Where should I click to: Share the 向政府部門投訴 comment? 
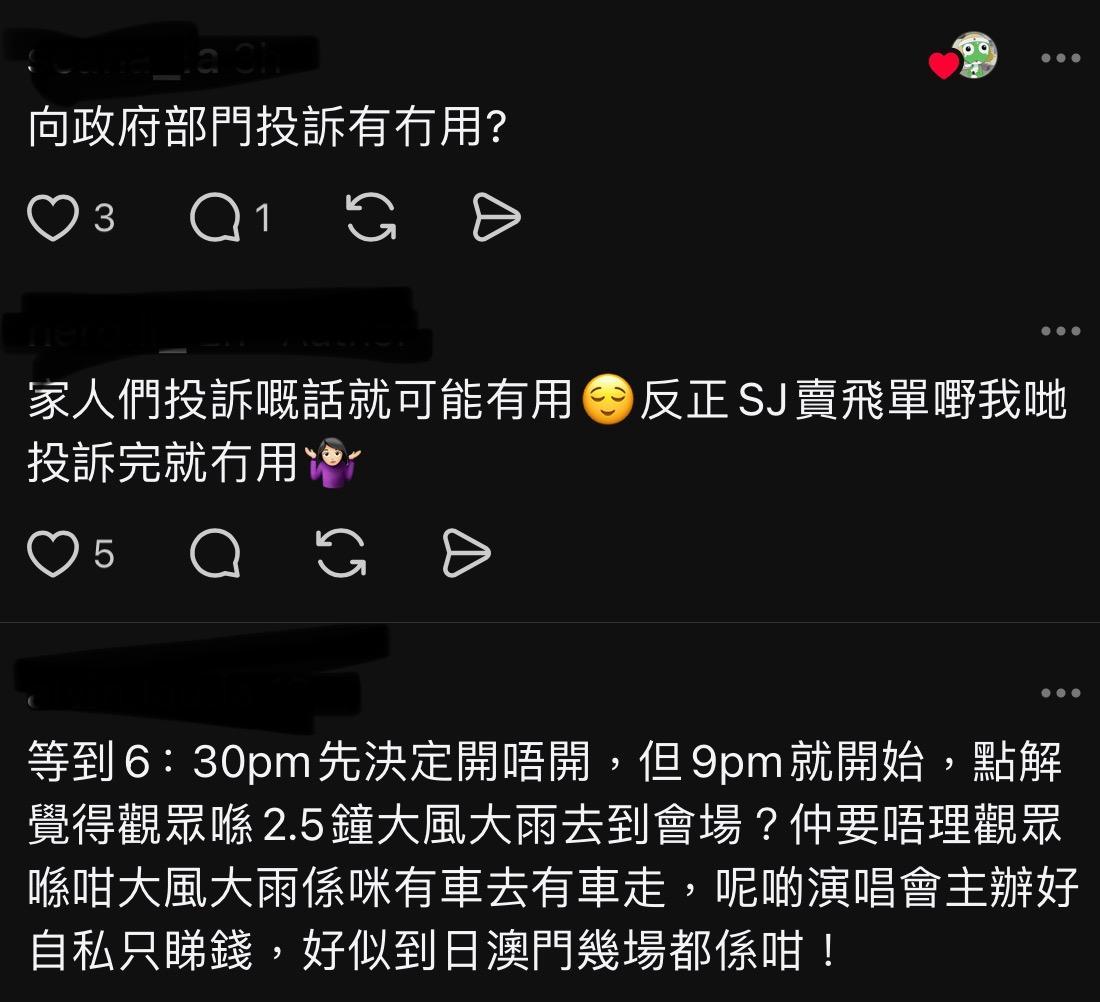[x=496, y=218]
